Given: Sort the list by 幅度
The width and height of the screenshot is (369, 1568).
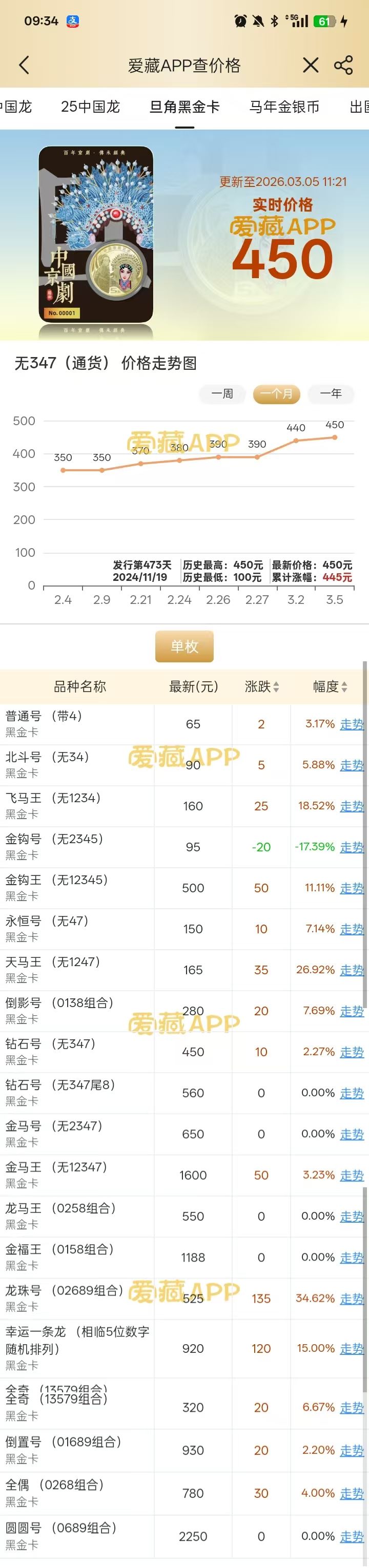Looking at the screenshot, I should pyautogui.click(x=330, y=686).
